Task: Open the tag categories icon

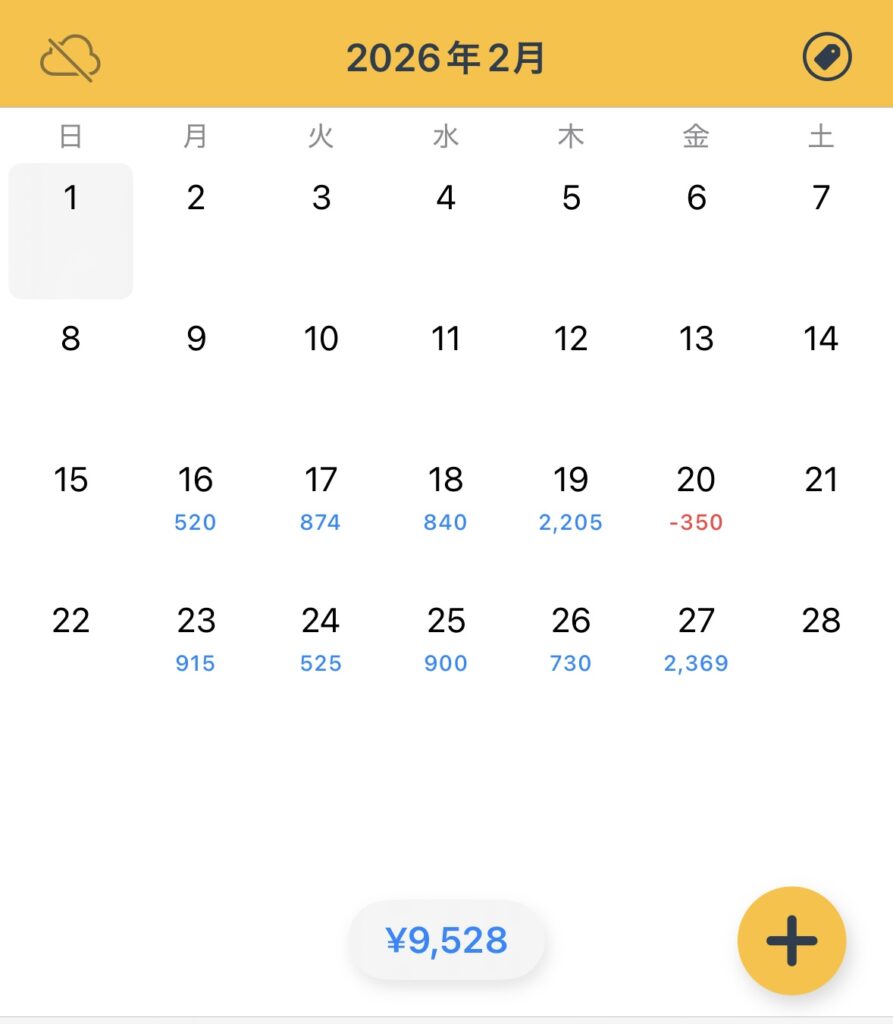Action: tap(827, 58)
